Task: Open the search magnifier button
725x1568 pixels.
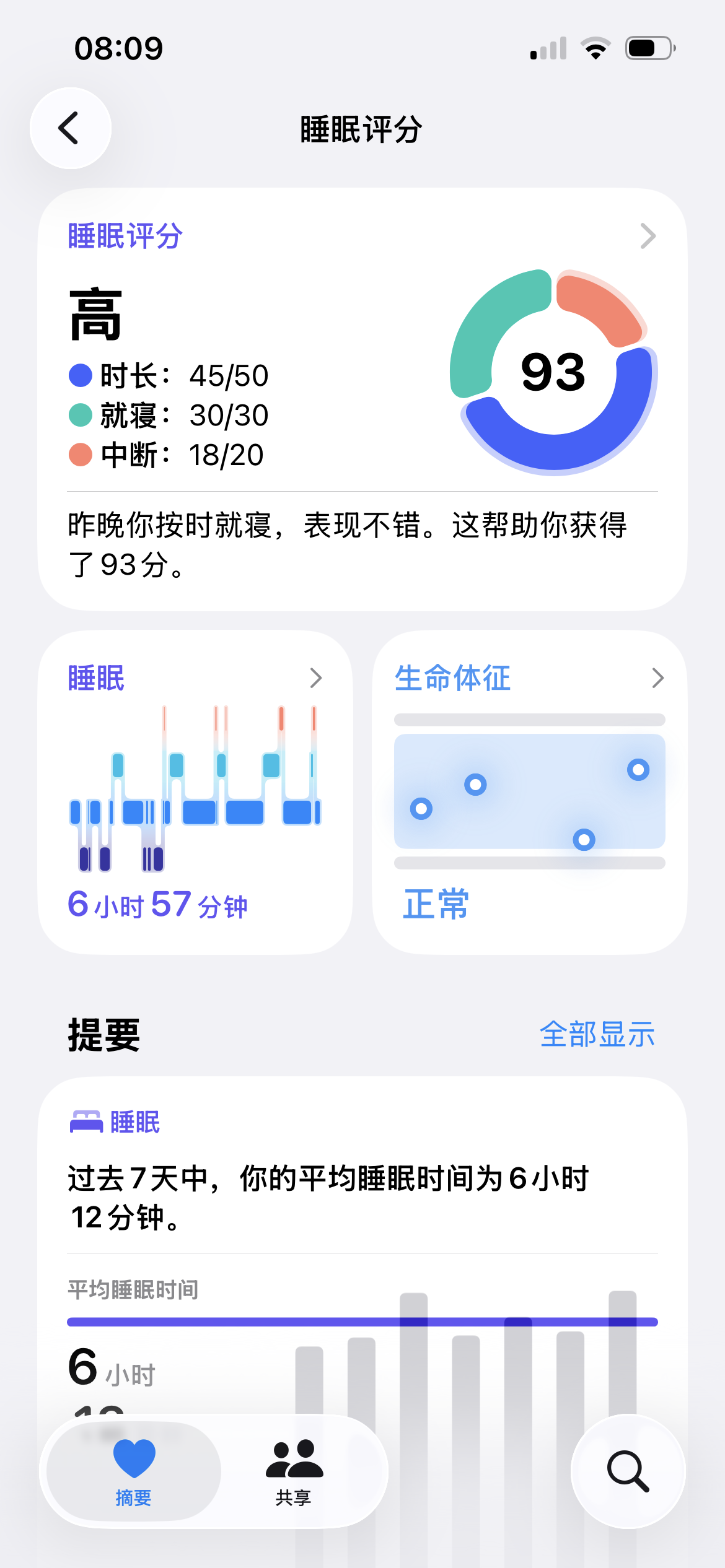Action: (627, 1471)
